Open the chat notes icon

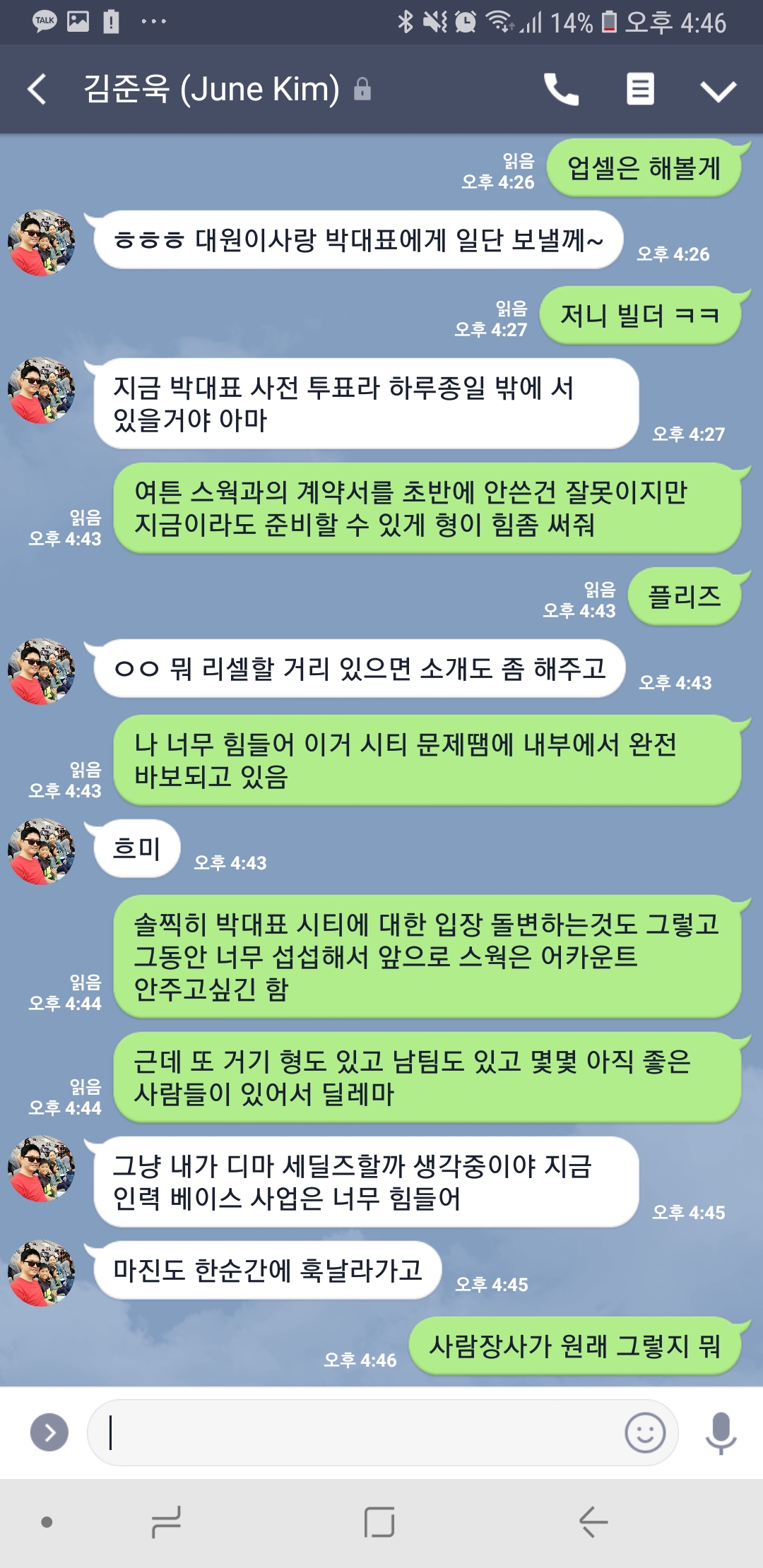[x=640, y=90]
